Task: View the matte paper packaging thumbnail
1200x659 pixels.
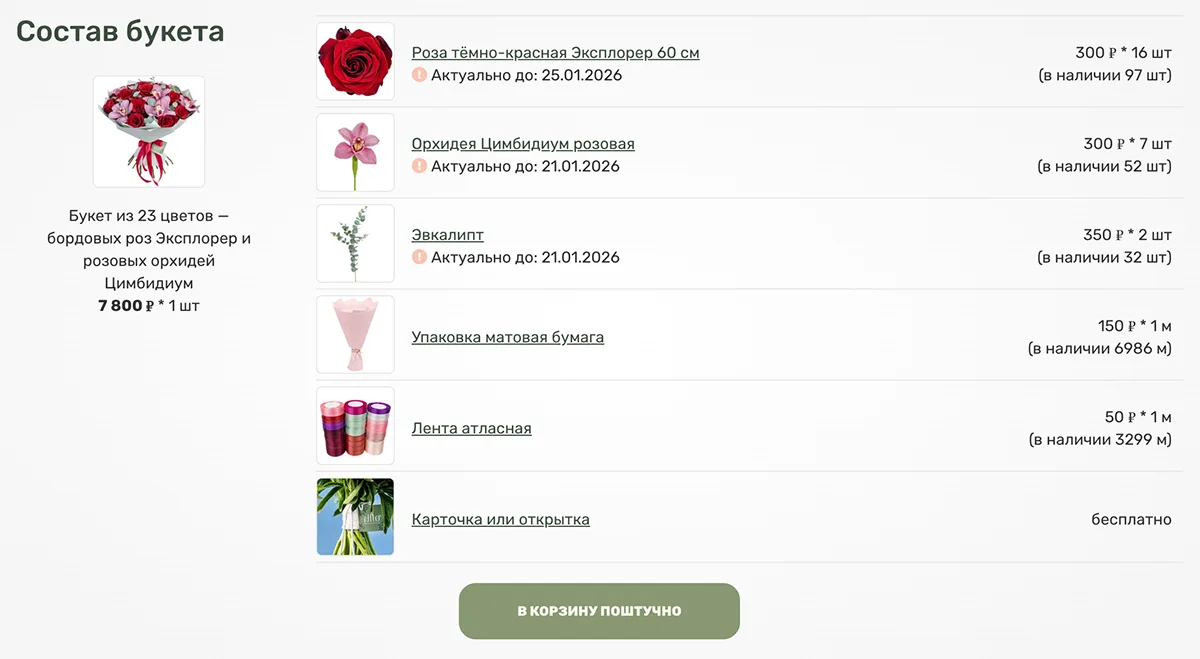Action: point(355,334)
